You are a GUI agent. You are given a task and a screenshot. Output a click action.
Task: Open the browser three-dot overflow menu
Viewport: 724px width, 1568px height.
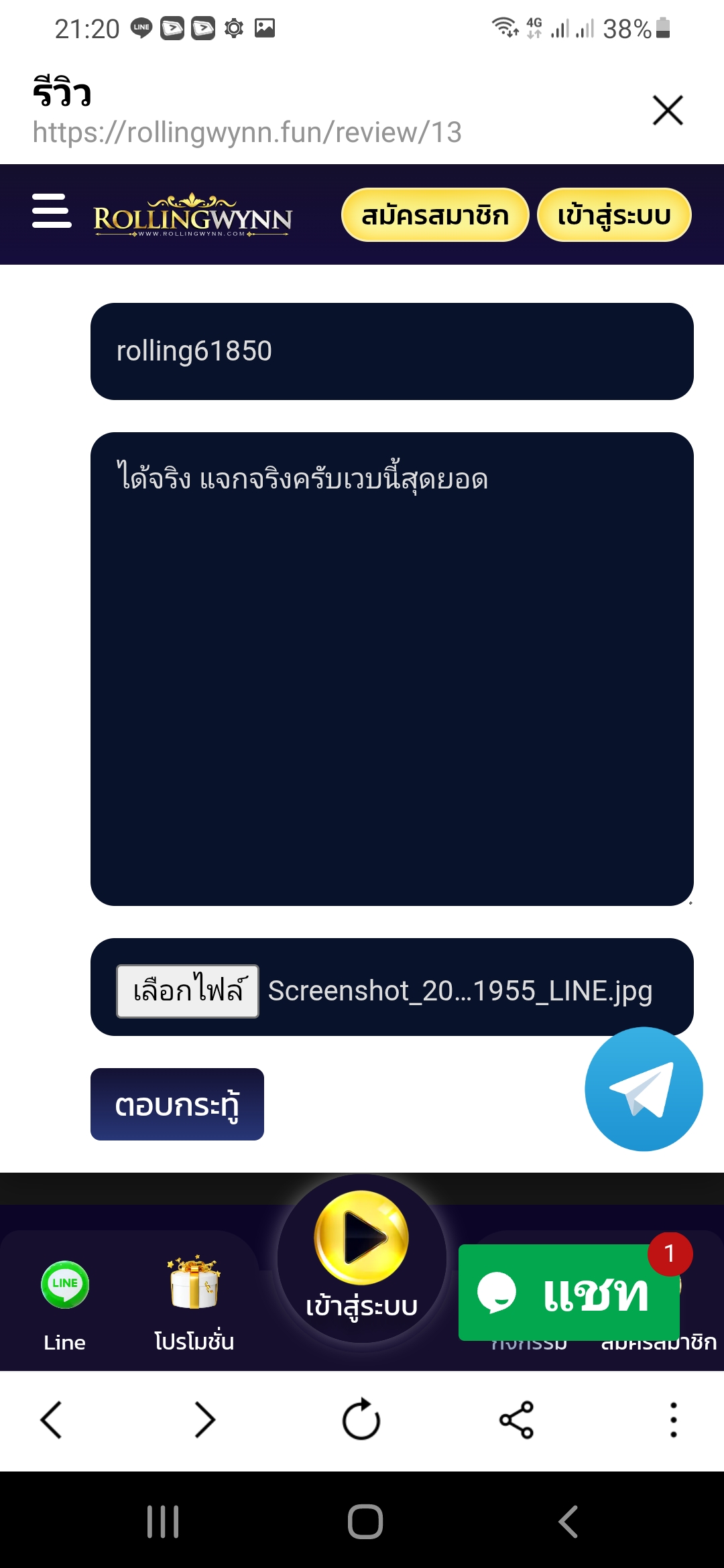click(x=674, y=1420)
